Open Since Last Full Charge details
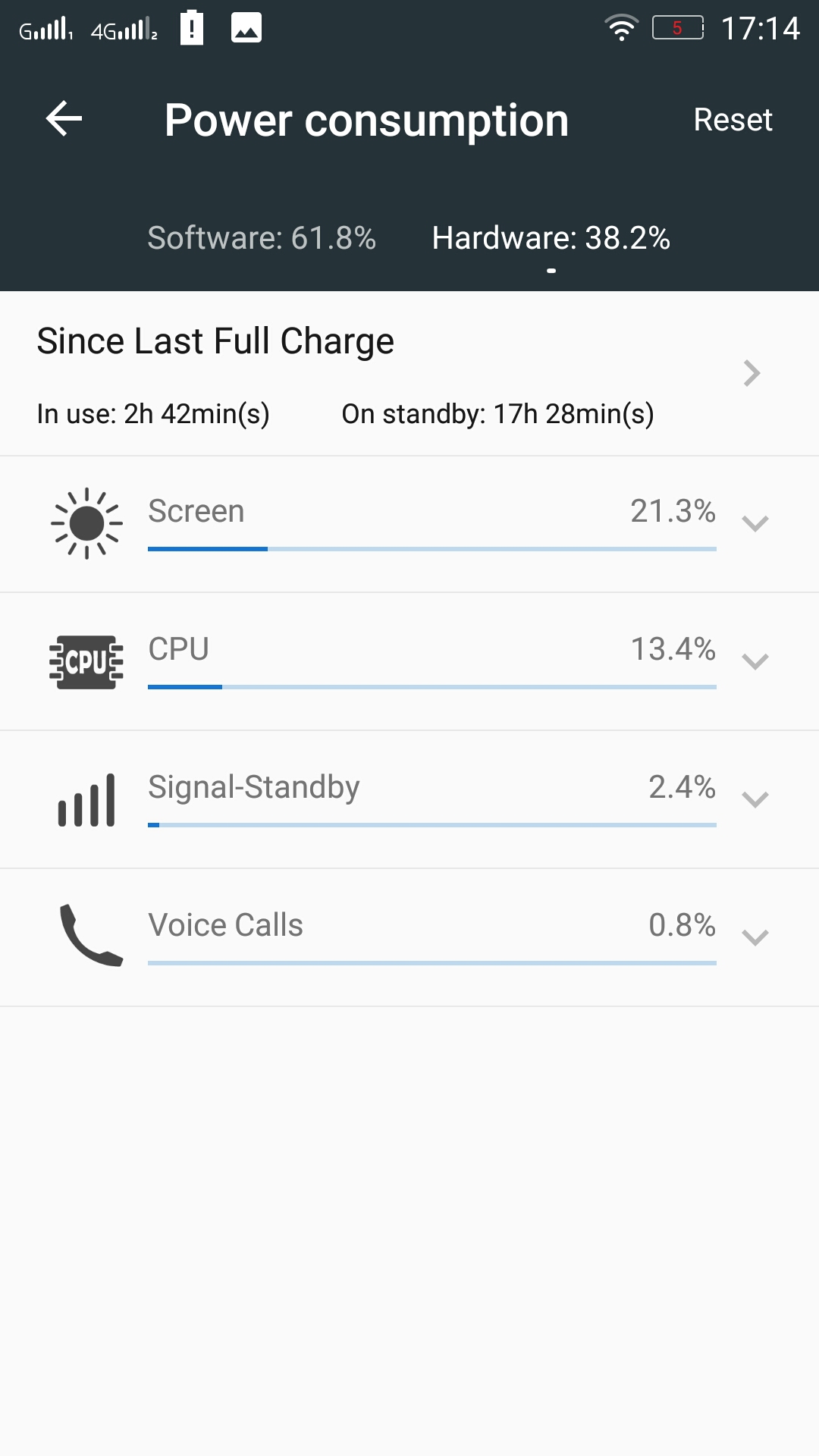This screenshot has width=819, height=1456. point(409,374)
